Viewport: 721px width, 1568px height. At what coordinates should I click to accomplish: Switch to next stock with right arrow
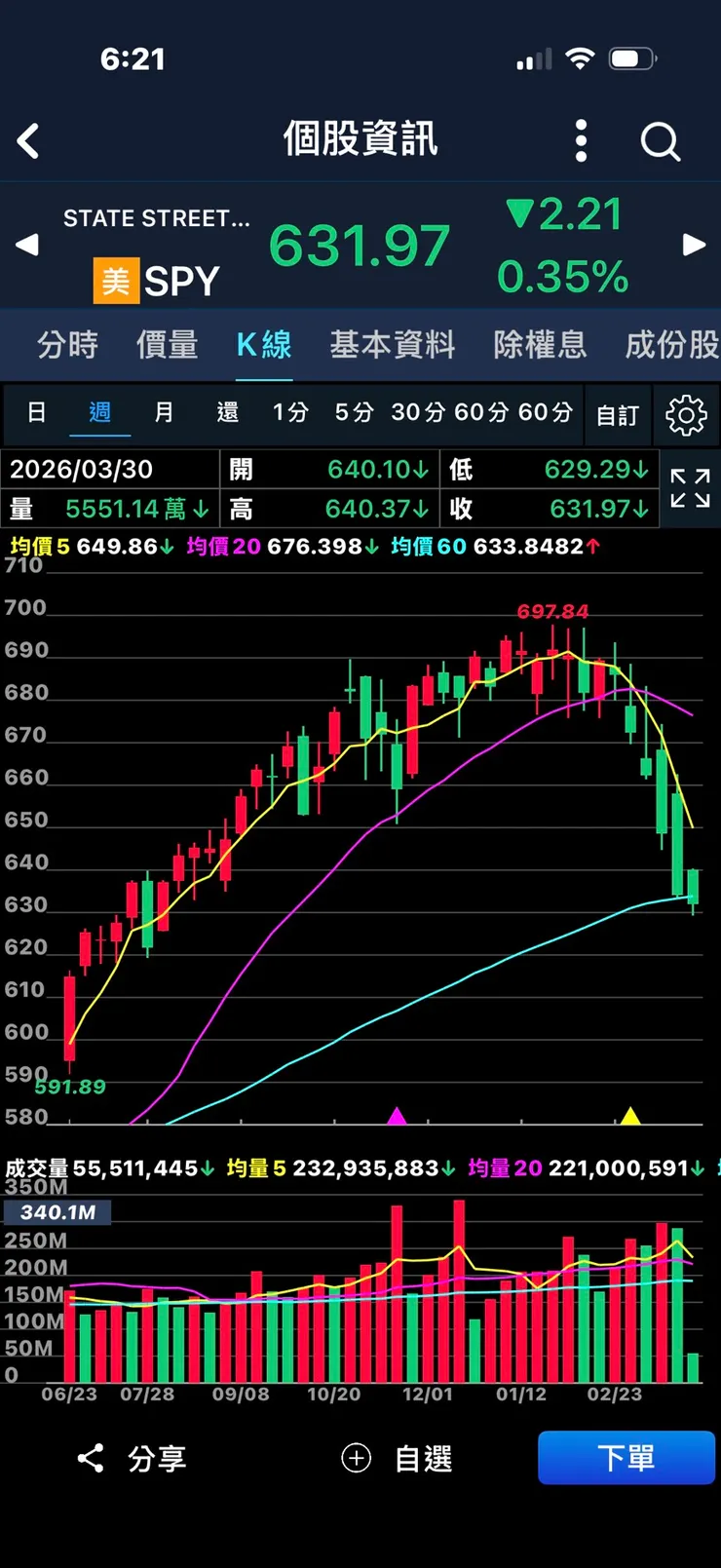click(x=694, y=245)
